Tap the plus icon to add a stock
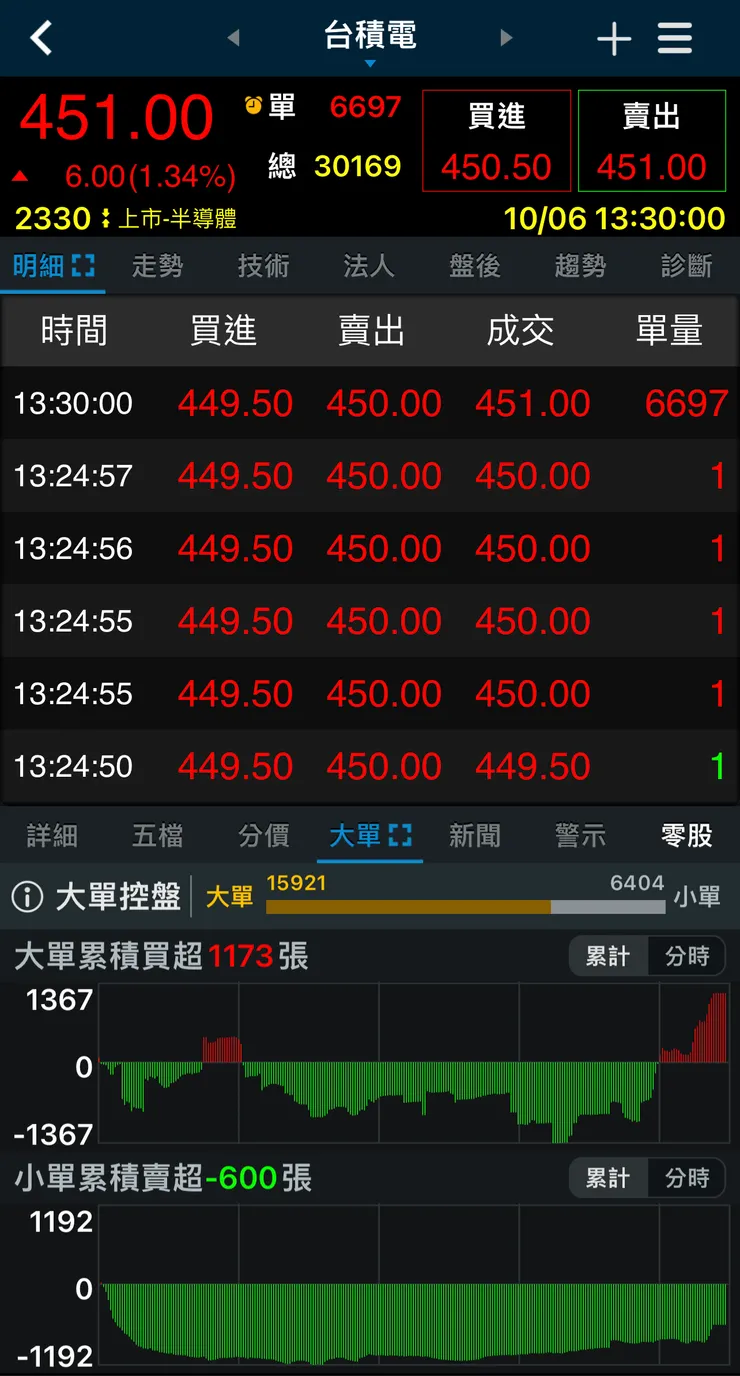 [614, 37]
